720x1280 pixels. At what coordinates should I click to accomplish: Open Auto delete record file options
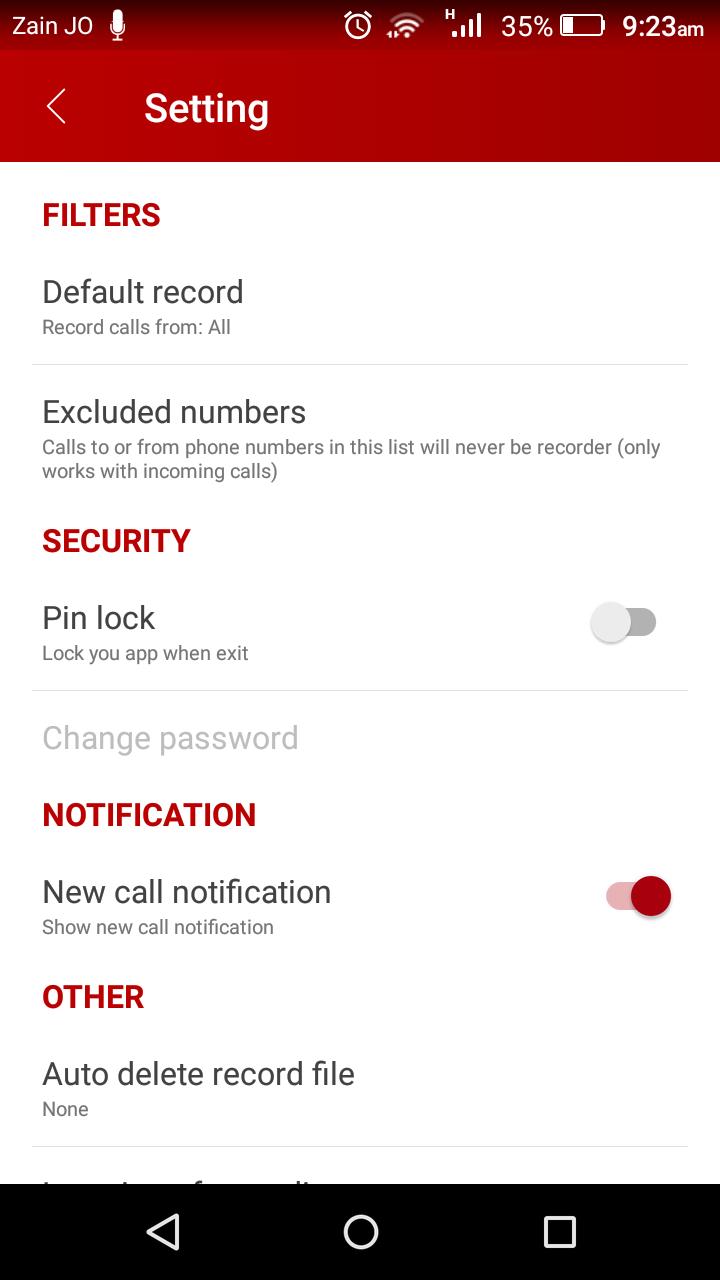[x=360, y=1088]
